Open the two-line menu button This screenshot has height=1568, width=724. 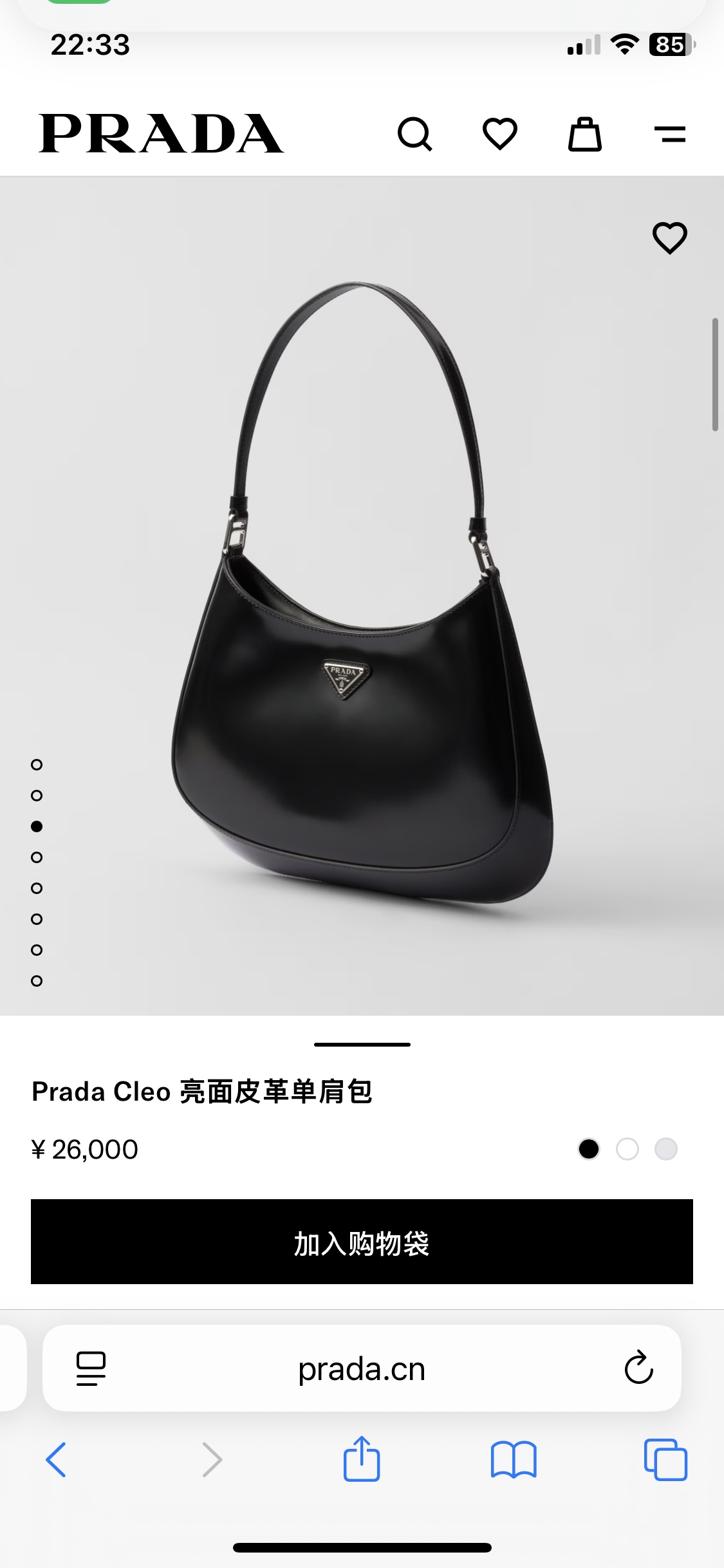pyautogui.click(x=670, y=134)
